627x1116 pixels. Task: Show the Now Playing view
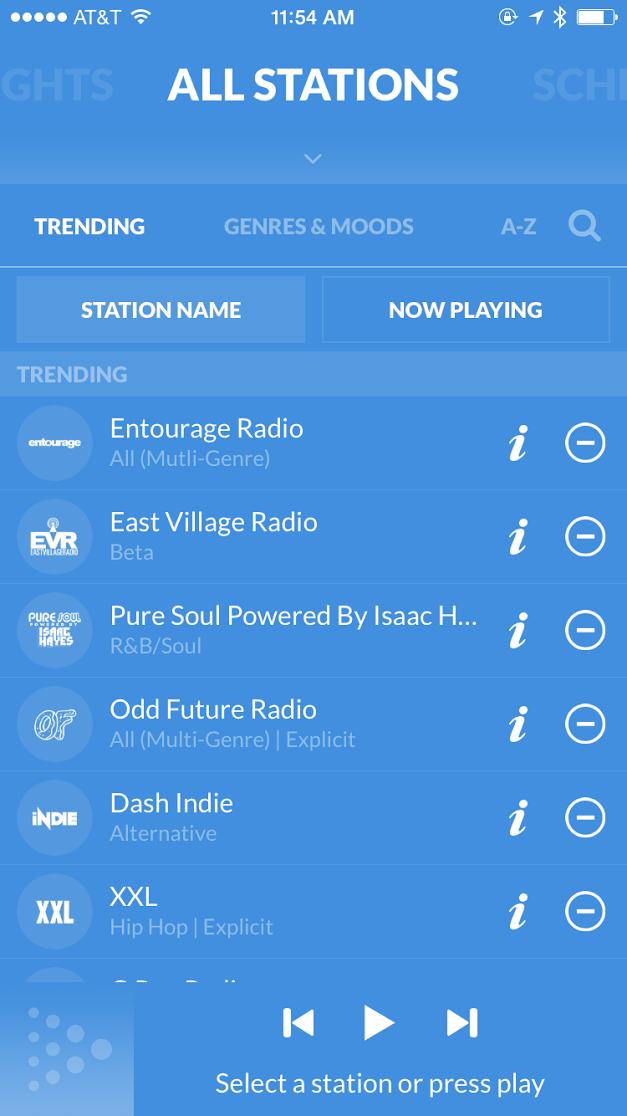click(x=465, y=310)
